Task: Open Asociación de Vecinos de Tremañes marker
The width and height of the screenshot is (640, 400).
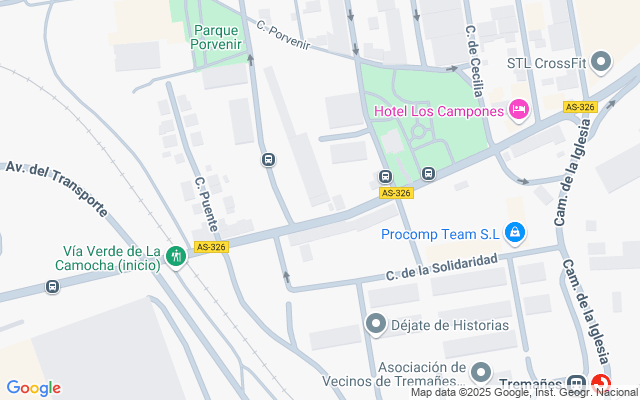Action: (480, 372)
